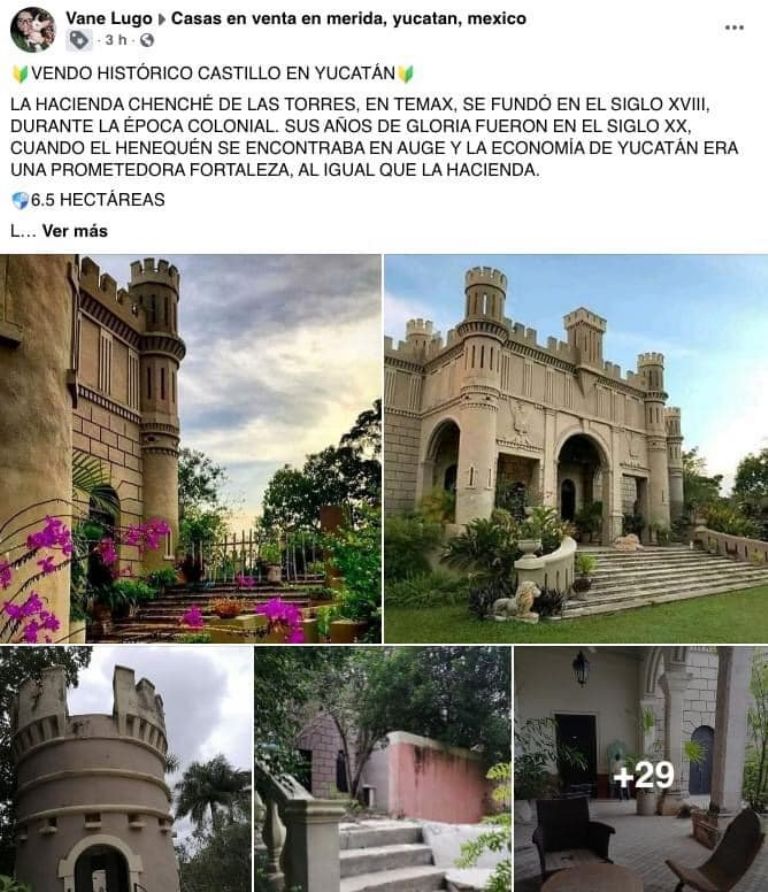Viewport: 768px width, 892px height.
Task: Open the round turret photo
Action: point(126,768)
